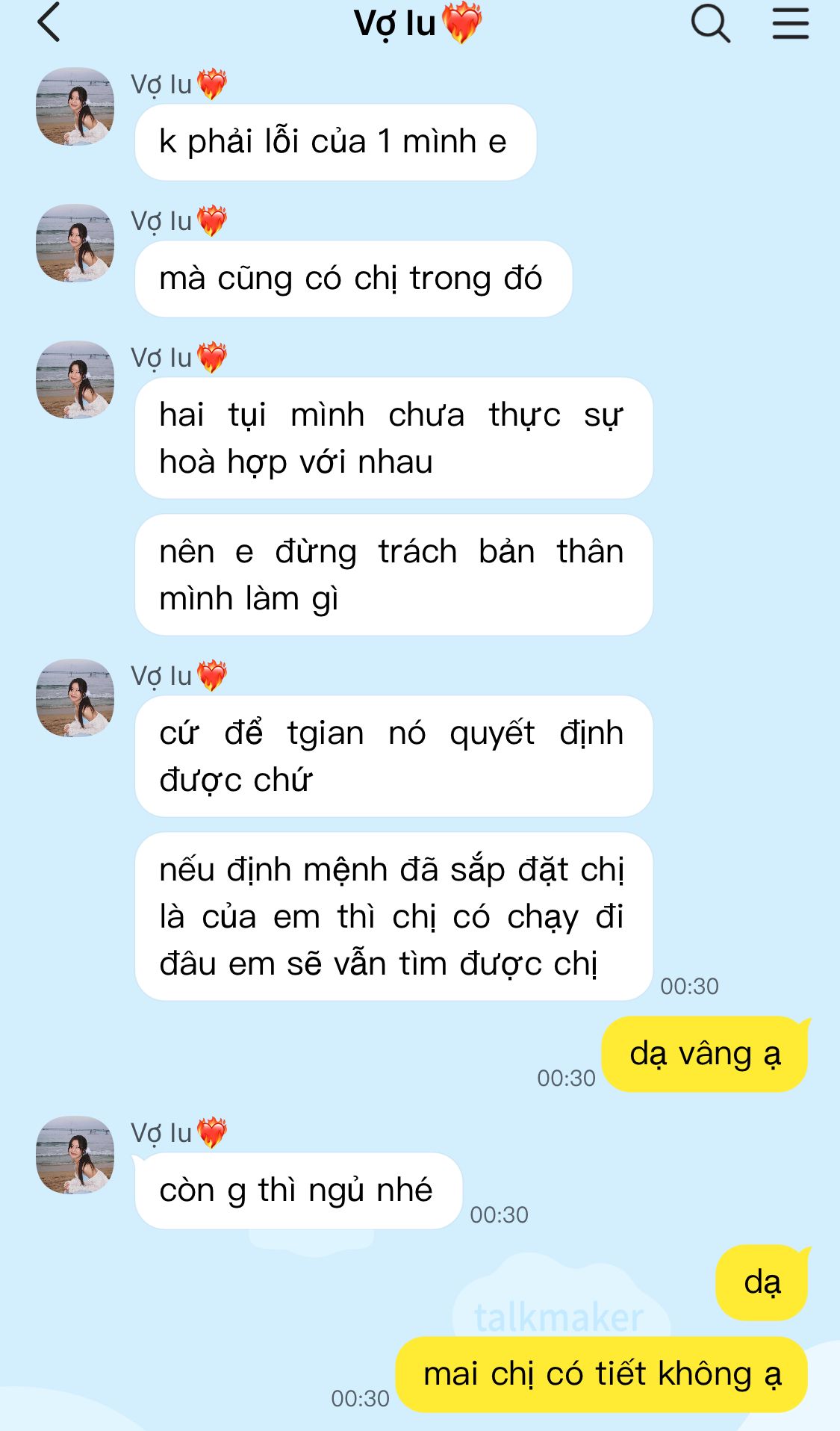Go back from Vợ lu chat
The width and height of the screenshot is (840, 1431).
[x=49, y=22]
